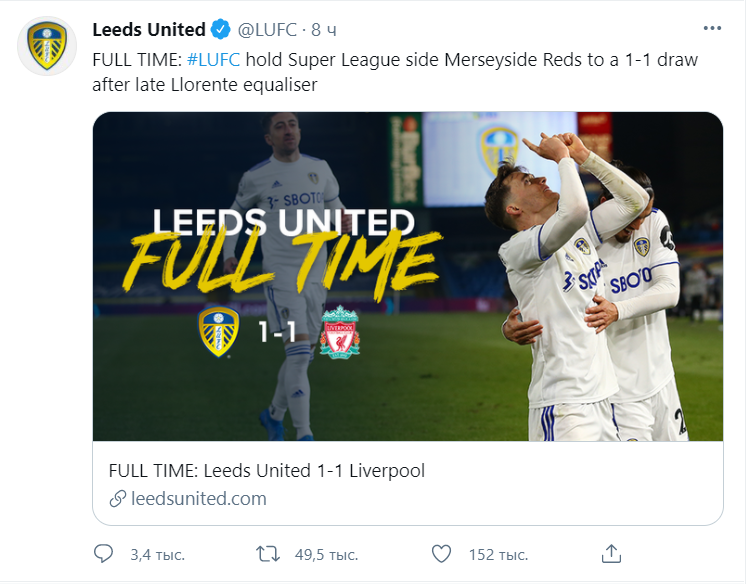Open Leeds United profile via avatar
The image size is (754, 584).
coord(45,46)
